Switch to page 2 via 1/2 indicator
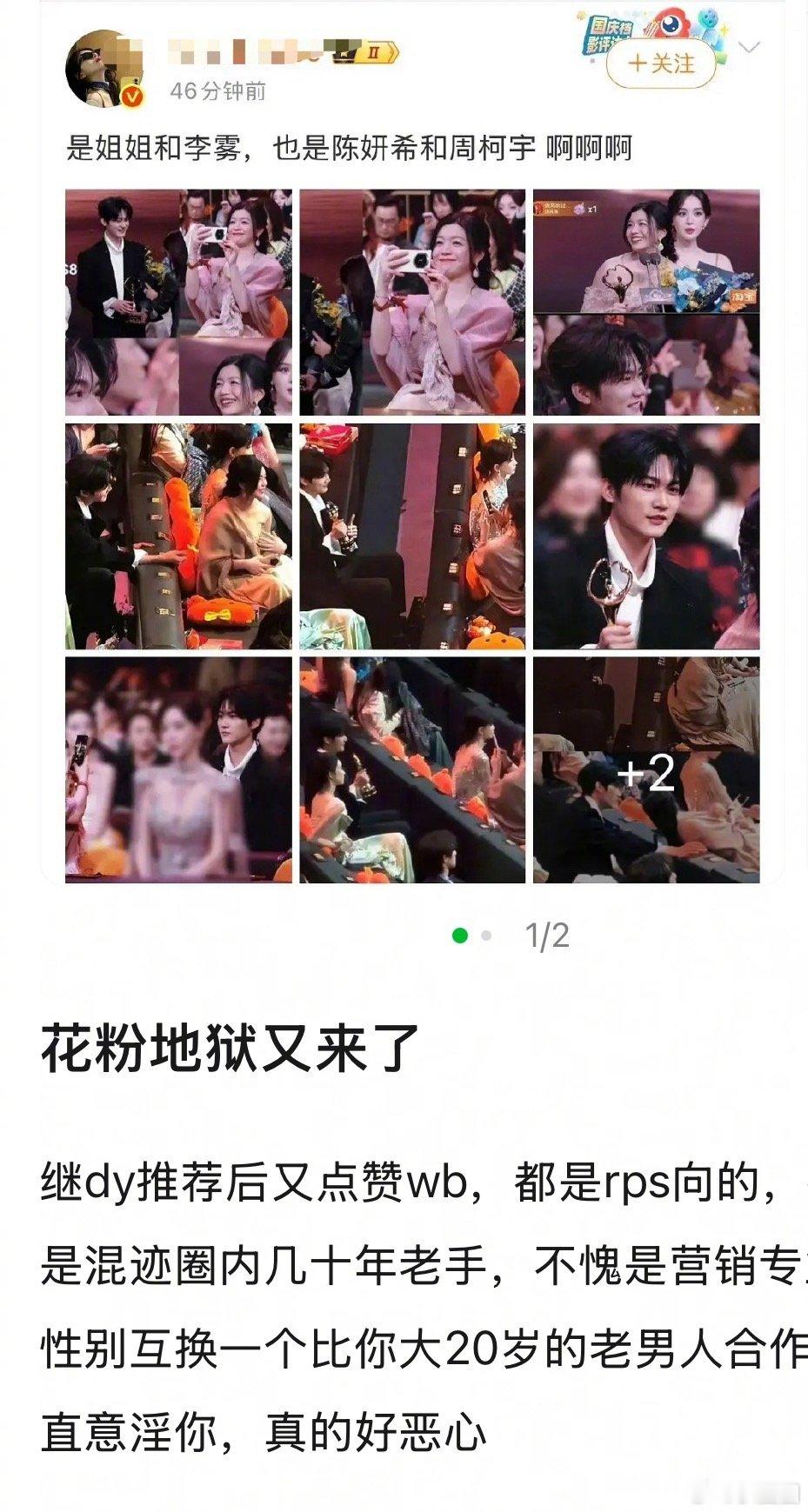 tap(546, 937)
